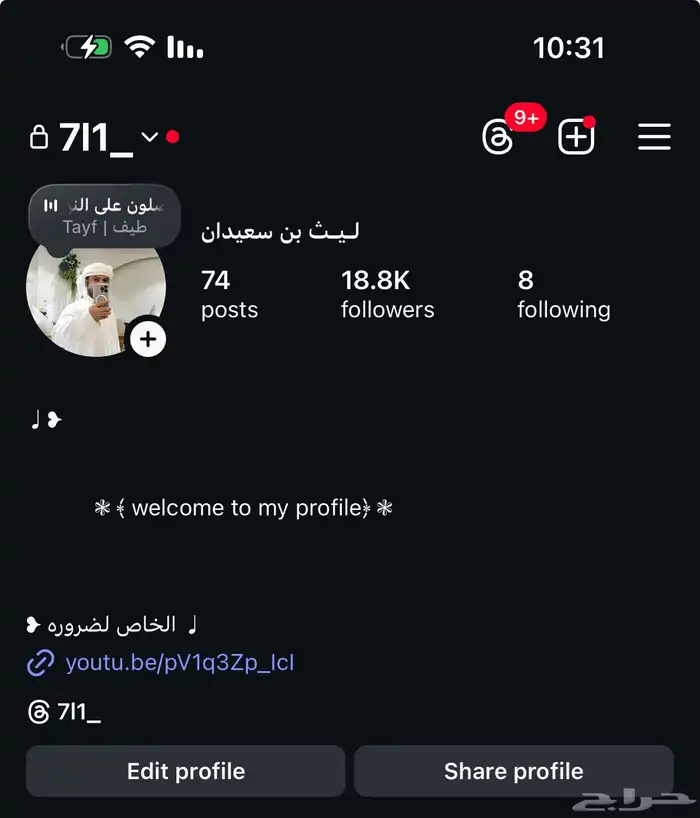Open the account switcher next to 7l1_

[150, 137]
